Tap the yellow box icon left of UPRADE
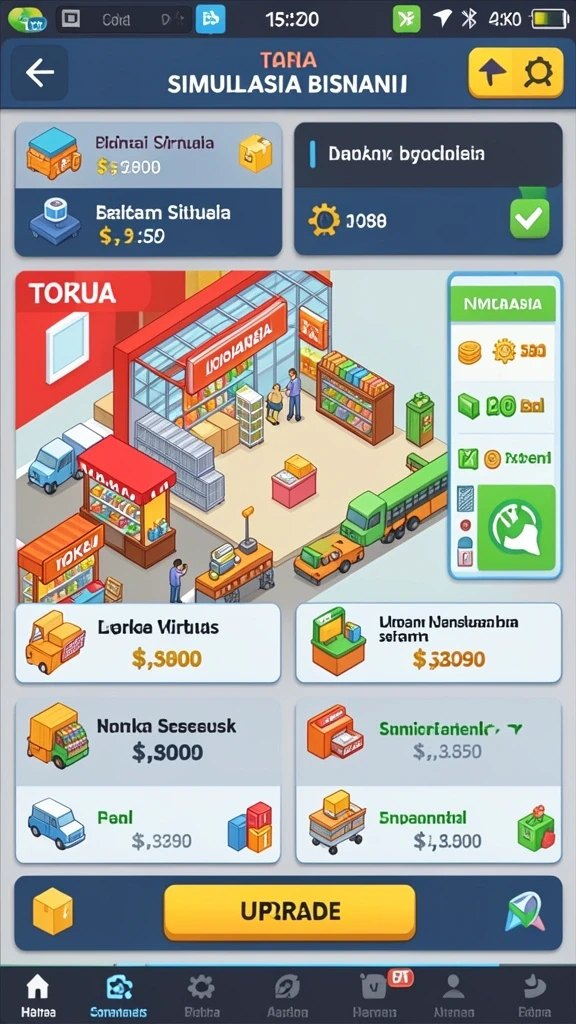 [53, 911]
